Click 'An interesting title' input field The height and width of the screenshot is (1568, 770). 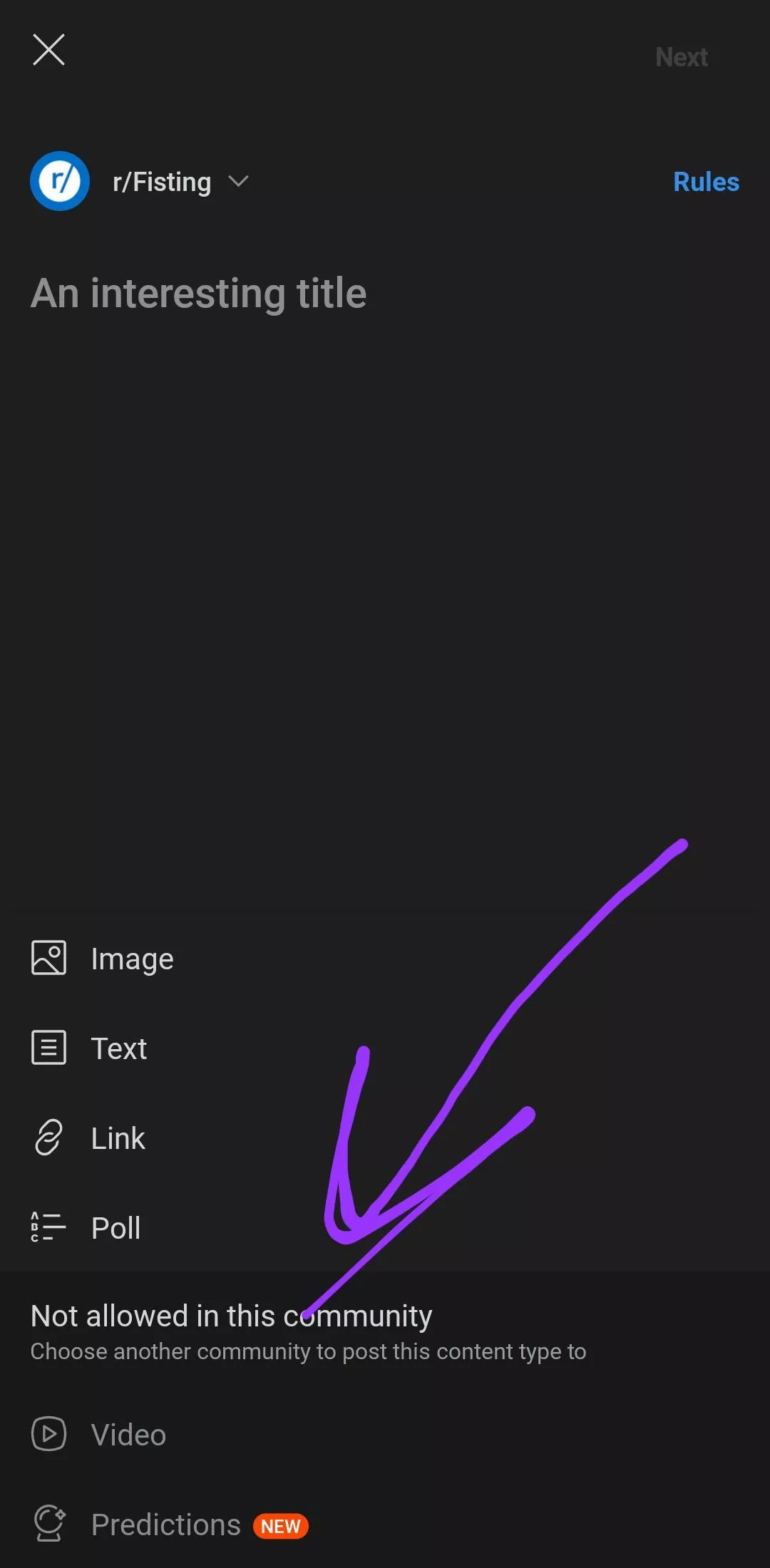tap(198, 293)
